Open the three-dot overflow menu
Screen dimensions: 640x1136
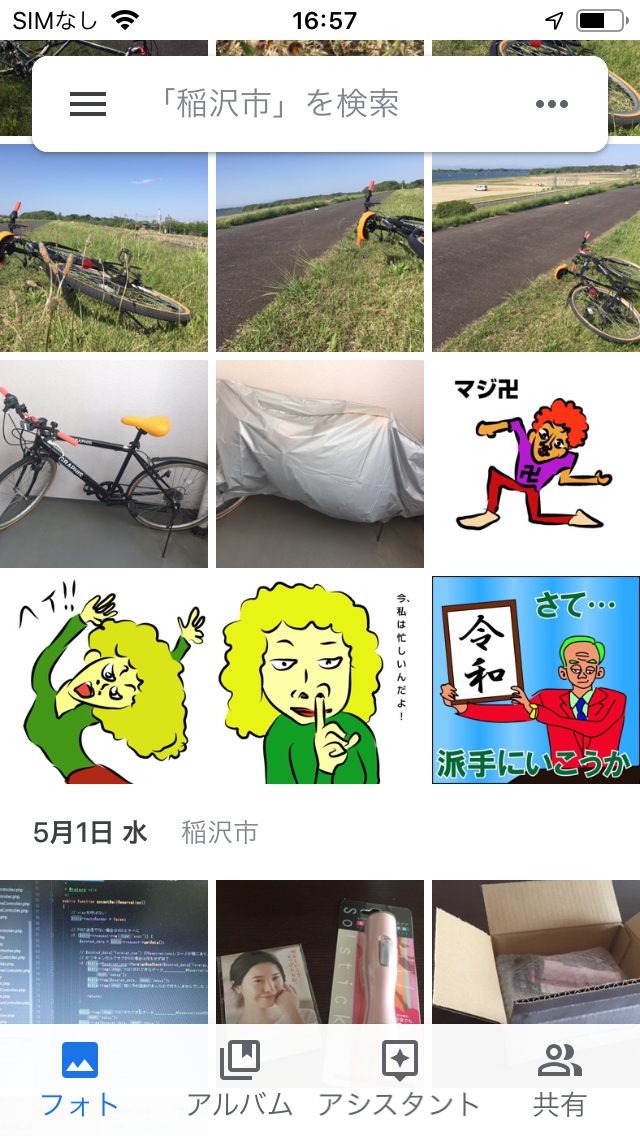tap(552, 104)
